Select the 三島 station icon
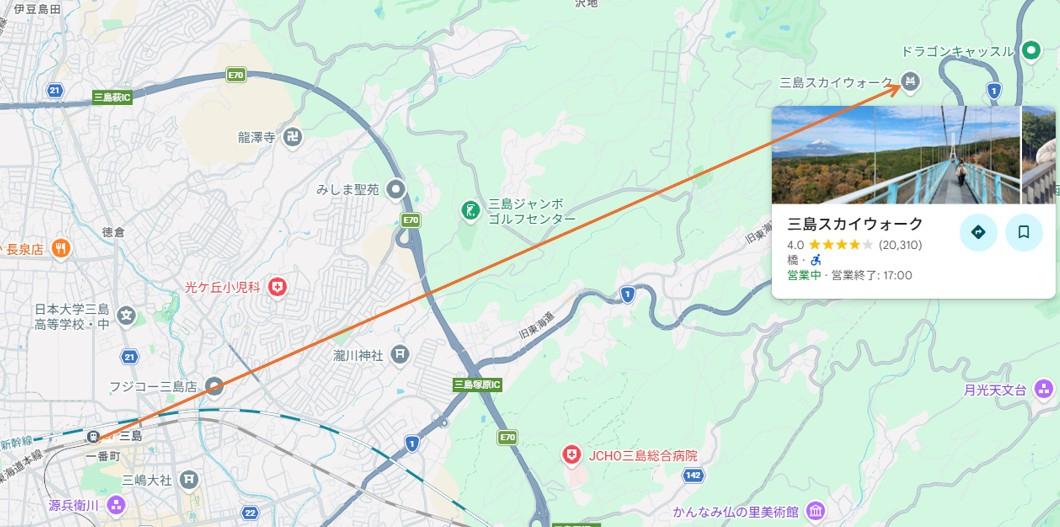The width and height of the screenshot is (1060, 527). click(93, 436)
